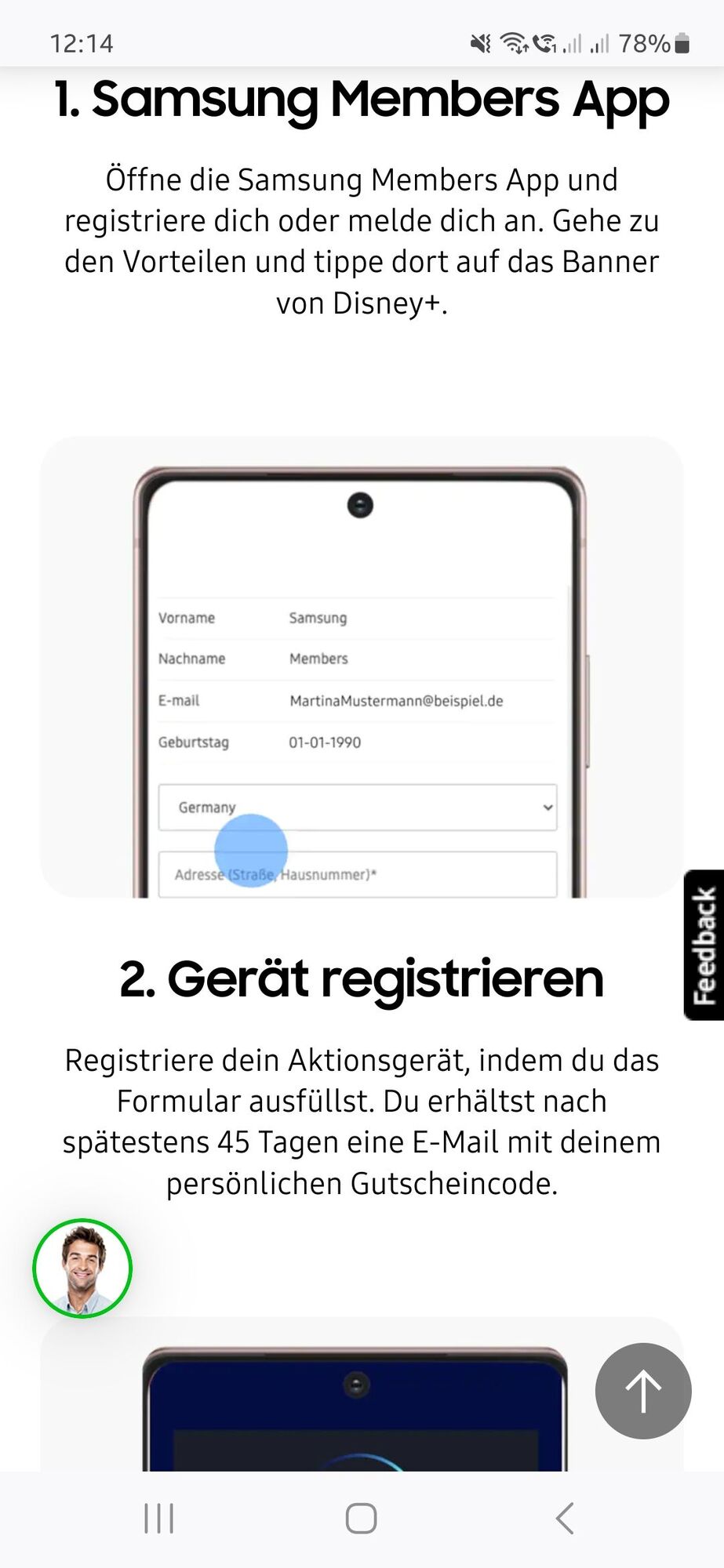Open the Feedback side tab
Image resolution: width=724 pixels, height=1568 pixels.
pyautogui.click(x=704, y=945)
